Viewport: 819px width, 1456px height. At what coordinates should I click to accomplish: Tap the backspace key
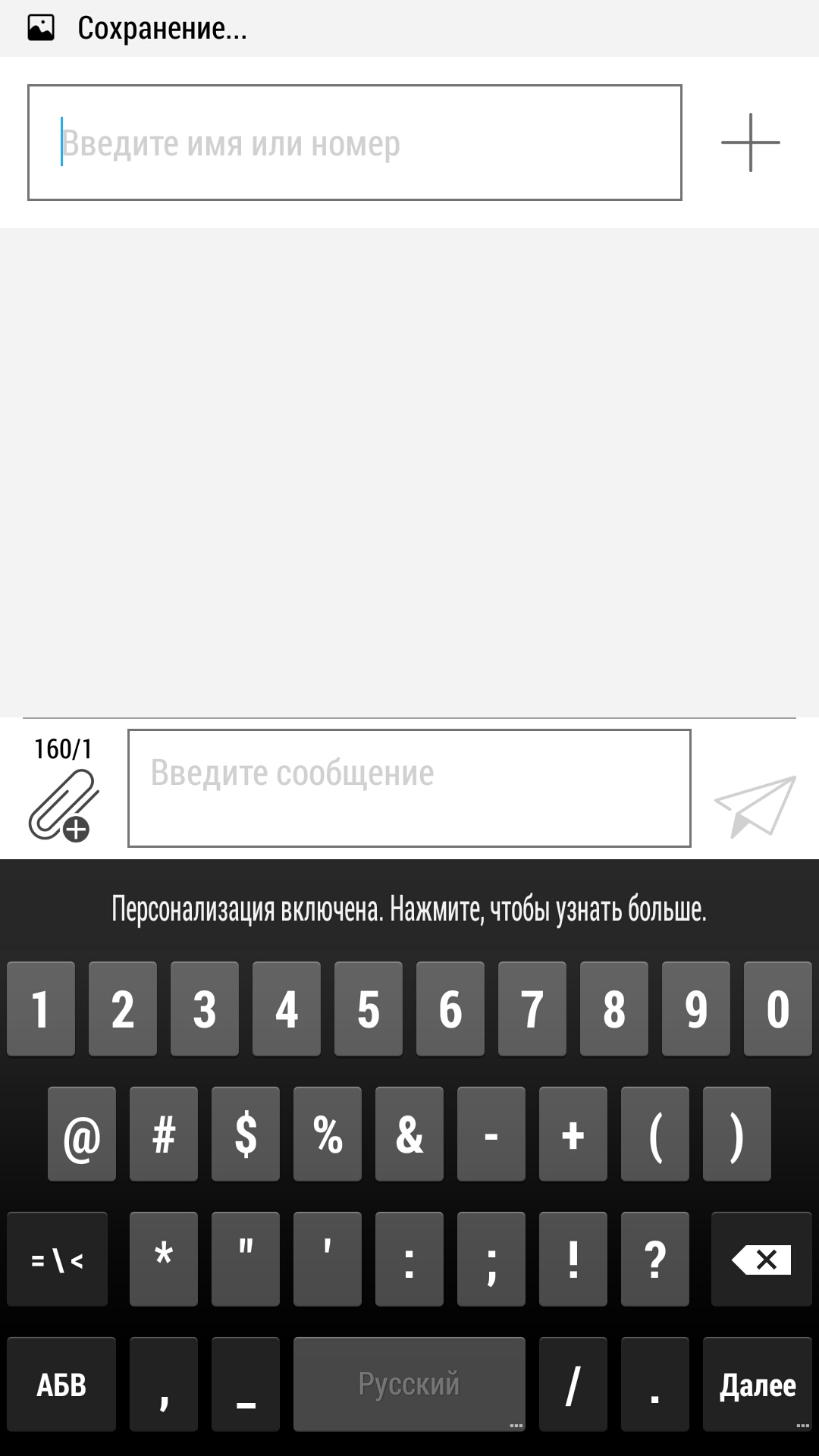tap(761, 1259)
